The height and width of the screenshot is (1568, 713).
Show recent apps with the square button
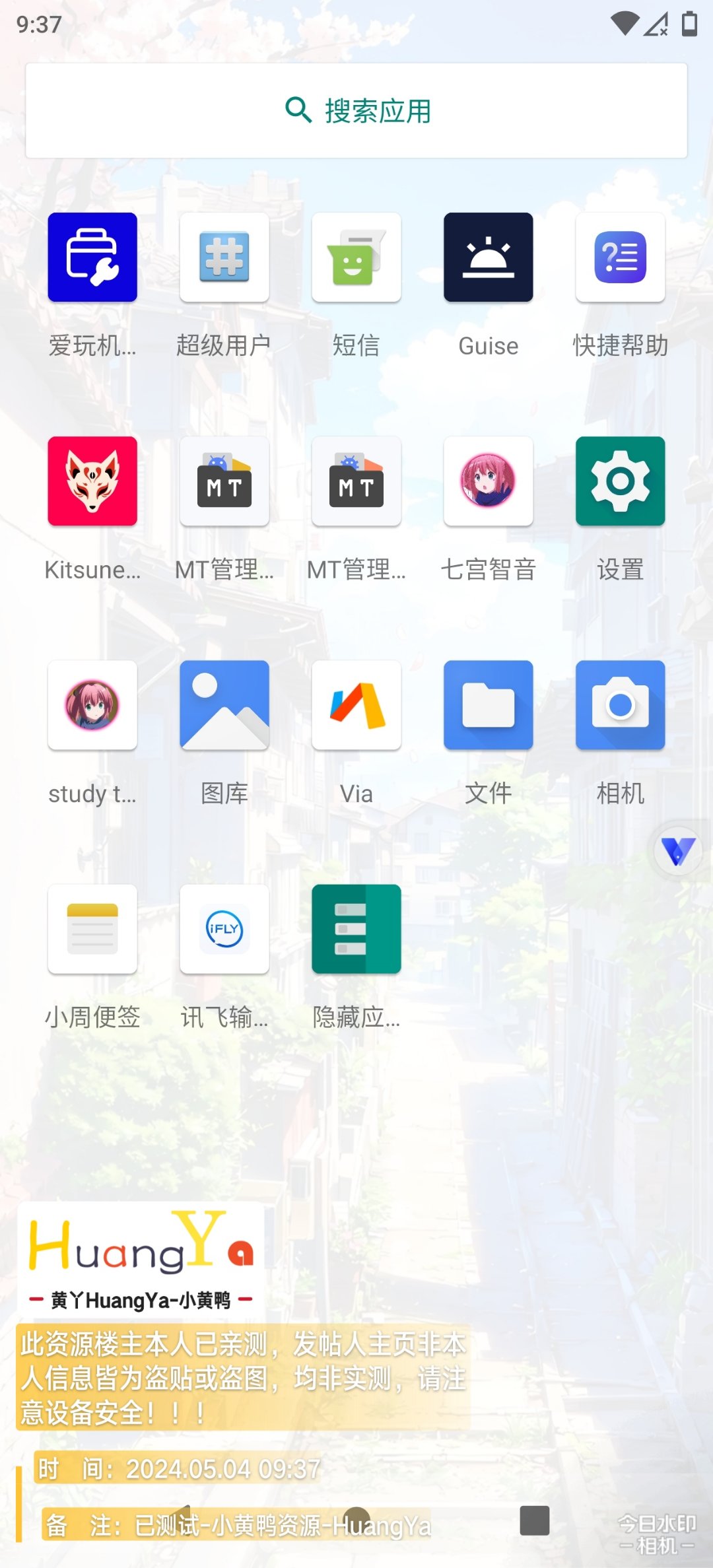534,1520
